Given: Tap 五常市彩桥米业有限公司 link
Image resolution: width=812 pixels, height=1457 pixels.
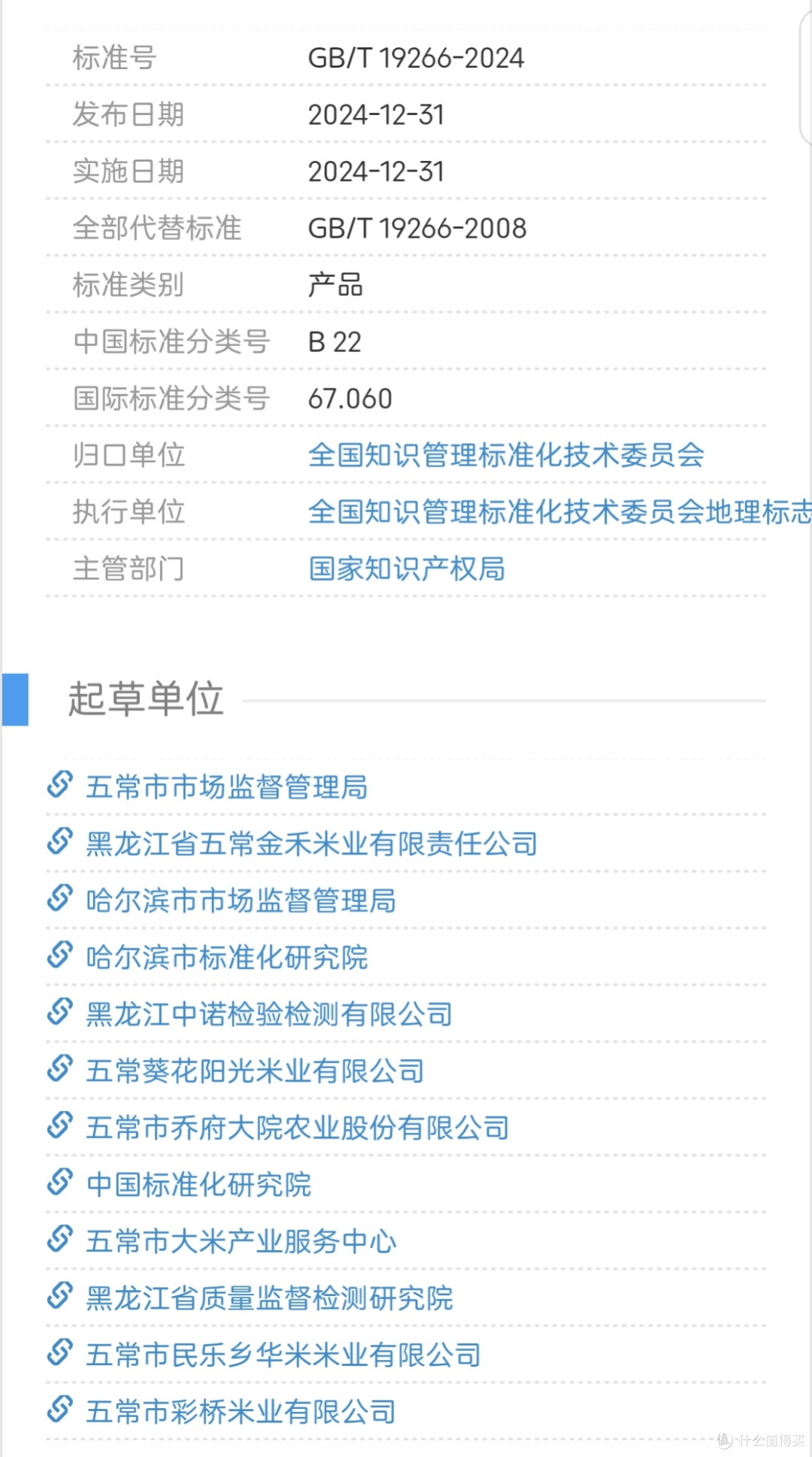Looking at the screenshot, I should click(x=241, y=1412).
